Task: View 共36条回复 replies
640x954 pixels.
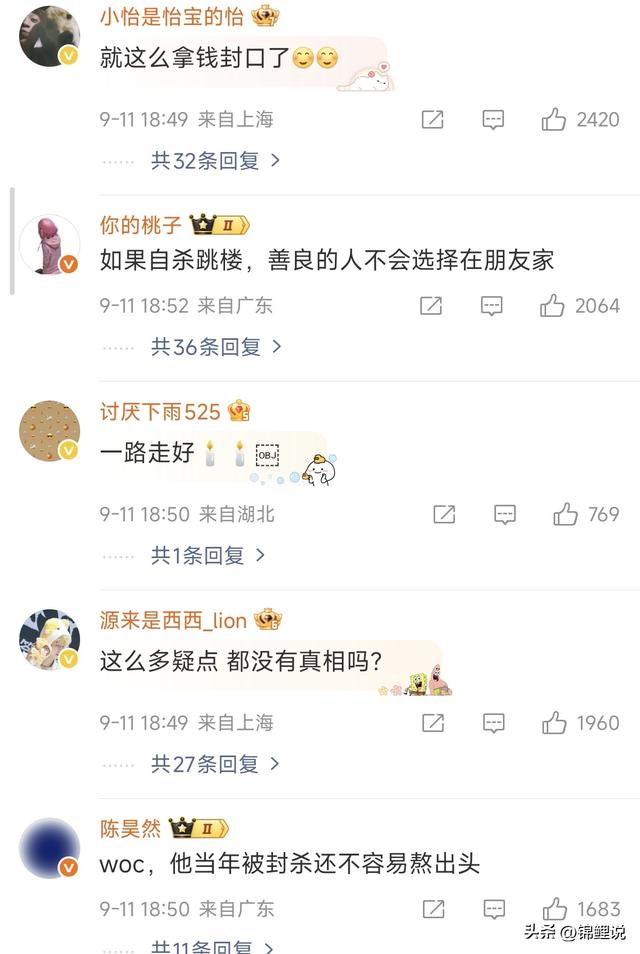Action: pos(215,347)
